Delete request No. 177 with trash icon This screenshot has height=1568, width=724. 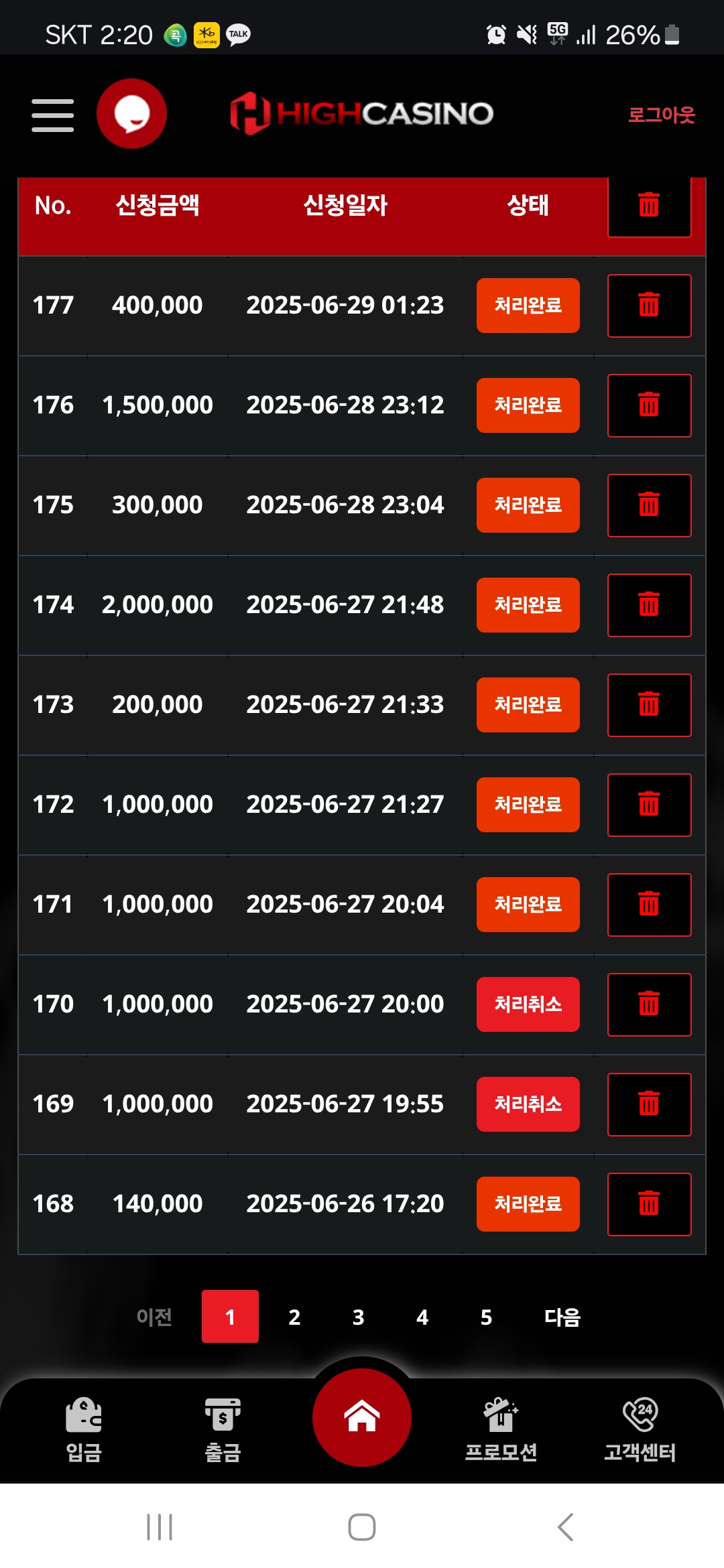pos(649,306)
